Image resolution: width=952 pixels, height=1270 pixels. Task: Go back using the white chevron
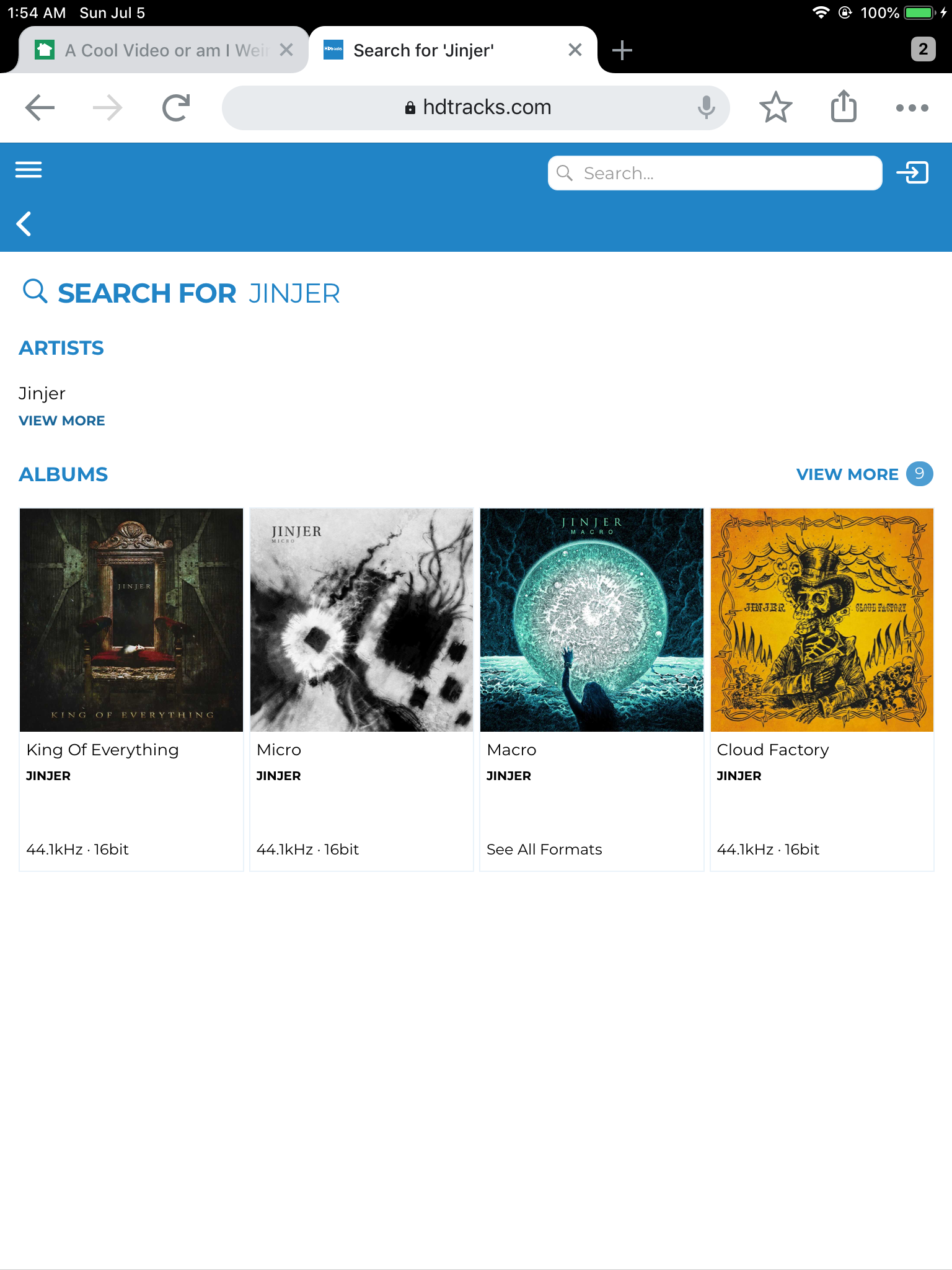pyautogui.click(x=24, y=224)
